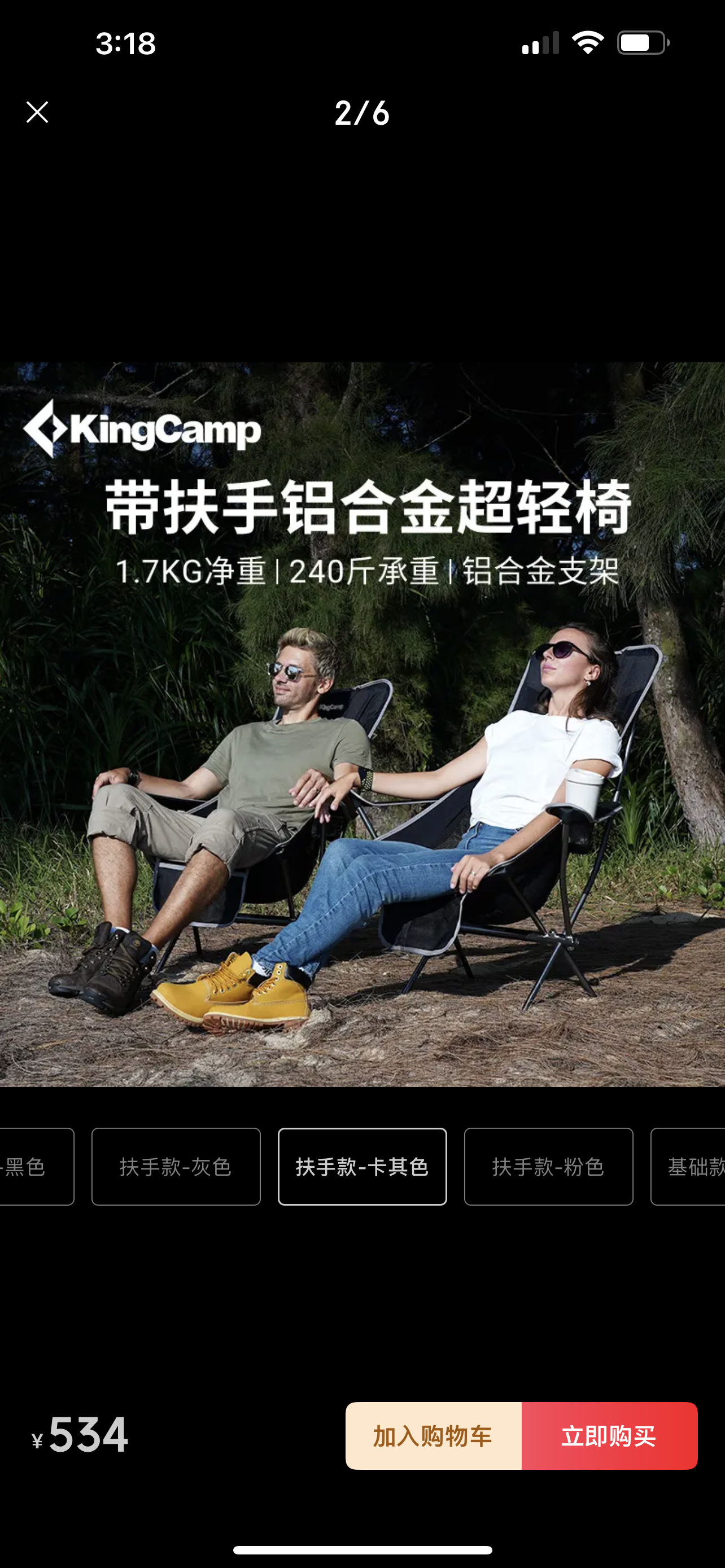The image size is (725, 1568).
Task: Select the 扶手款-卡其色 option
Action: tap(362, 1167)
